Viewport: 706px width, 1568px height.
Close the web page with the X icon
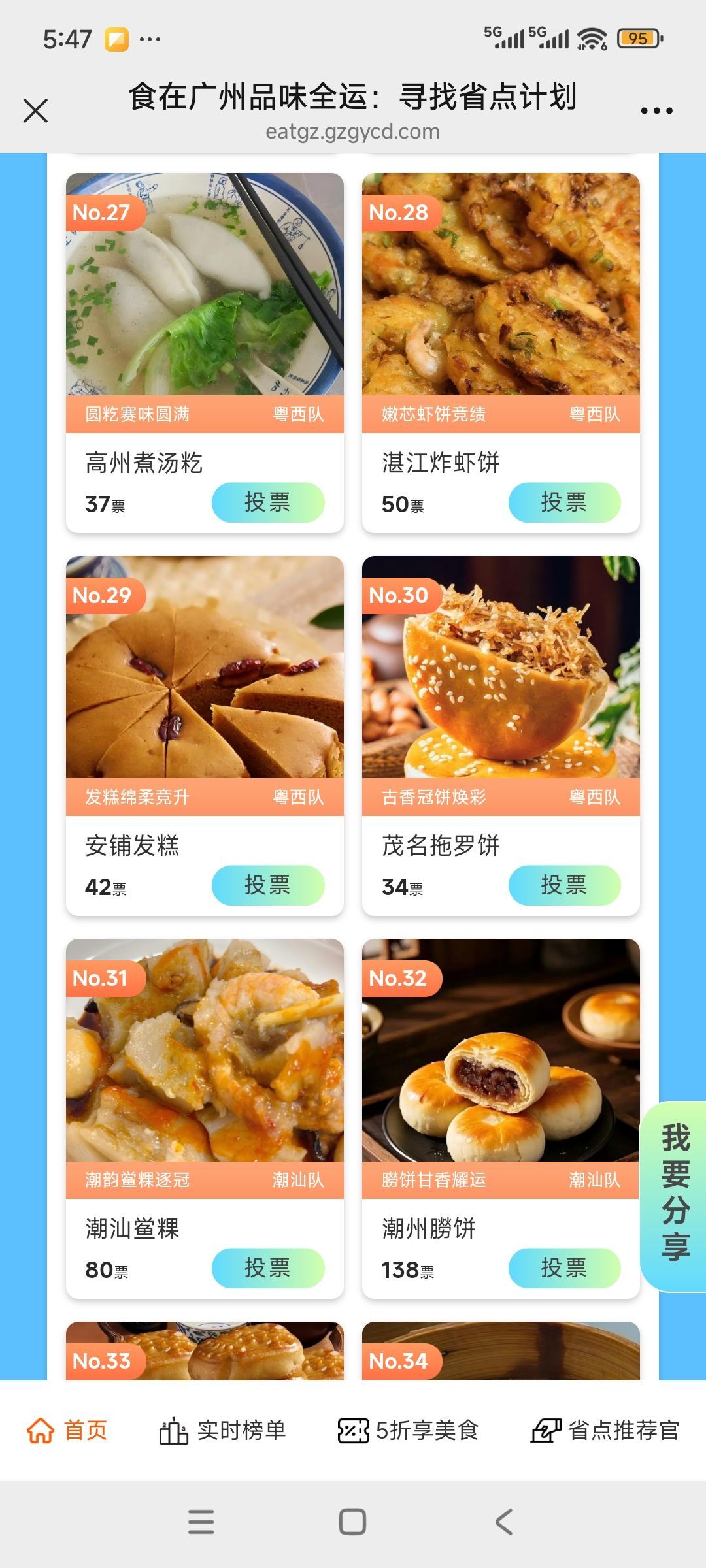tap(36, 110)
